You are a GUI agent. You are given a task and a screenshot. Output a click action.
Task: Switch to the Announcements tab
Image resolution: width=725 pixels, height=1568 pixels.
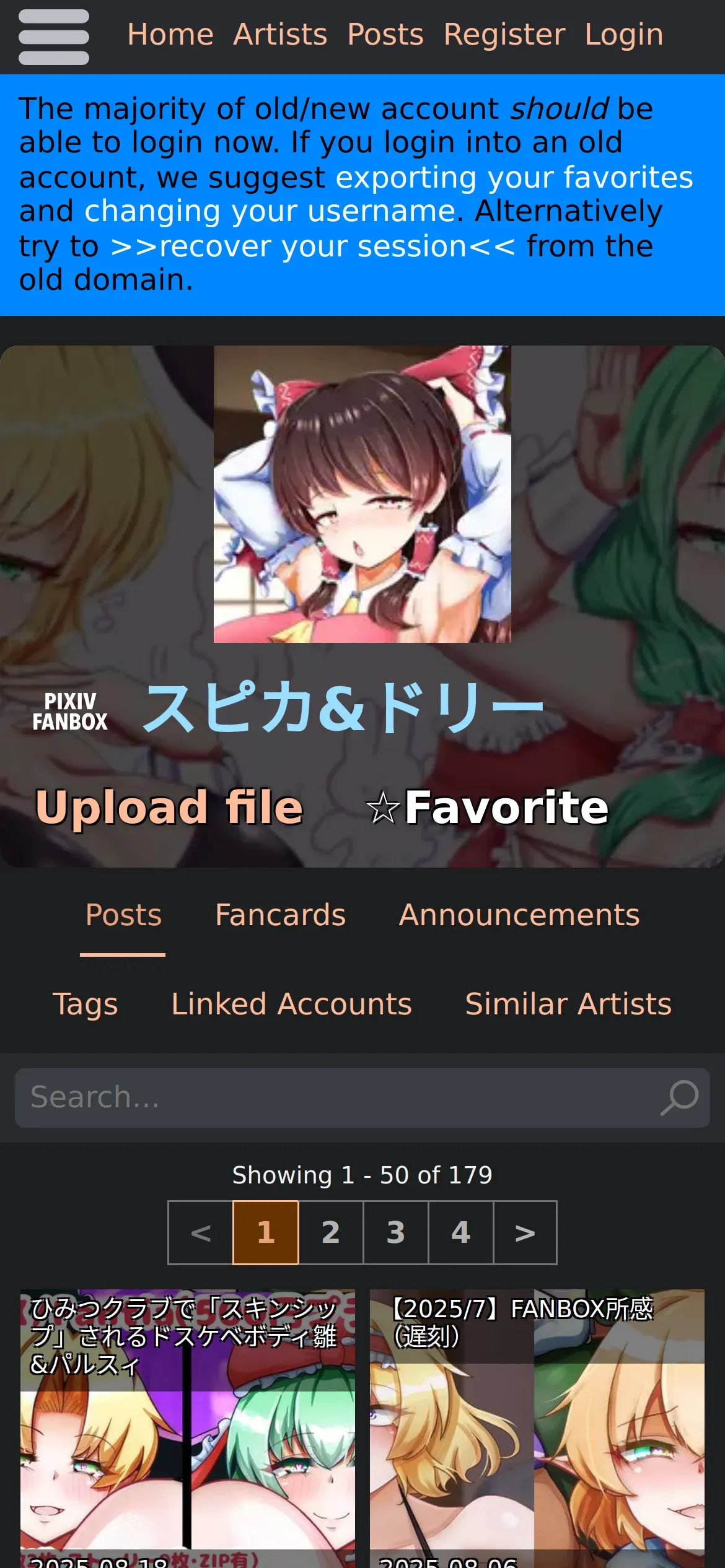(519, 915)
